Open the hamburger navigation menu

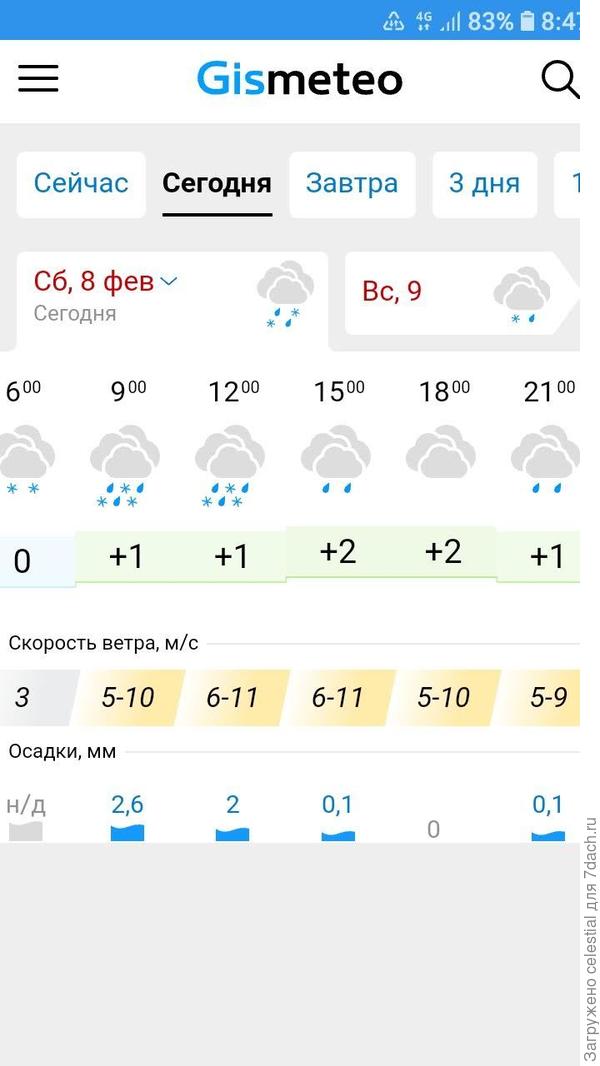38,79
